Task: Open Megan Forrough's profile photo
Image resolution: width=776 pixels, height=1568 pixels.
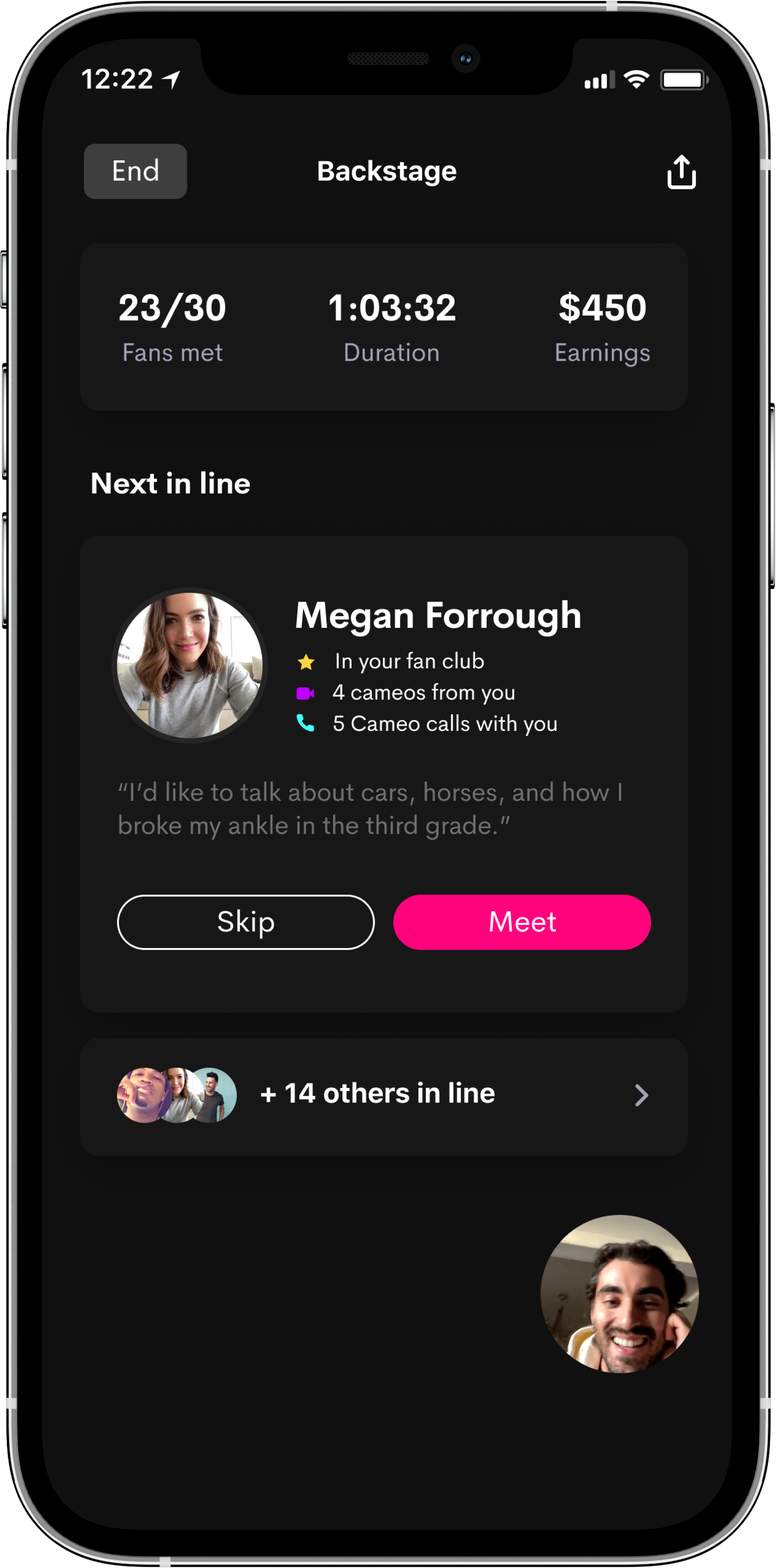Action: point(190,665)
